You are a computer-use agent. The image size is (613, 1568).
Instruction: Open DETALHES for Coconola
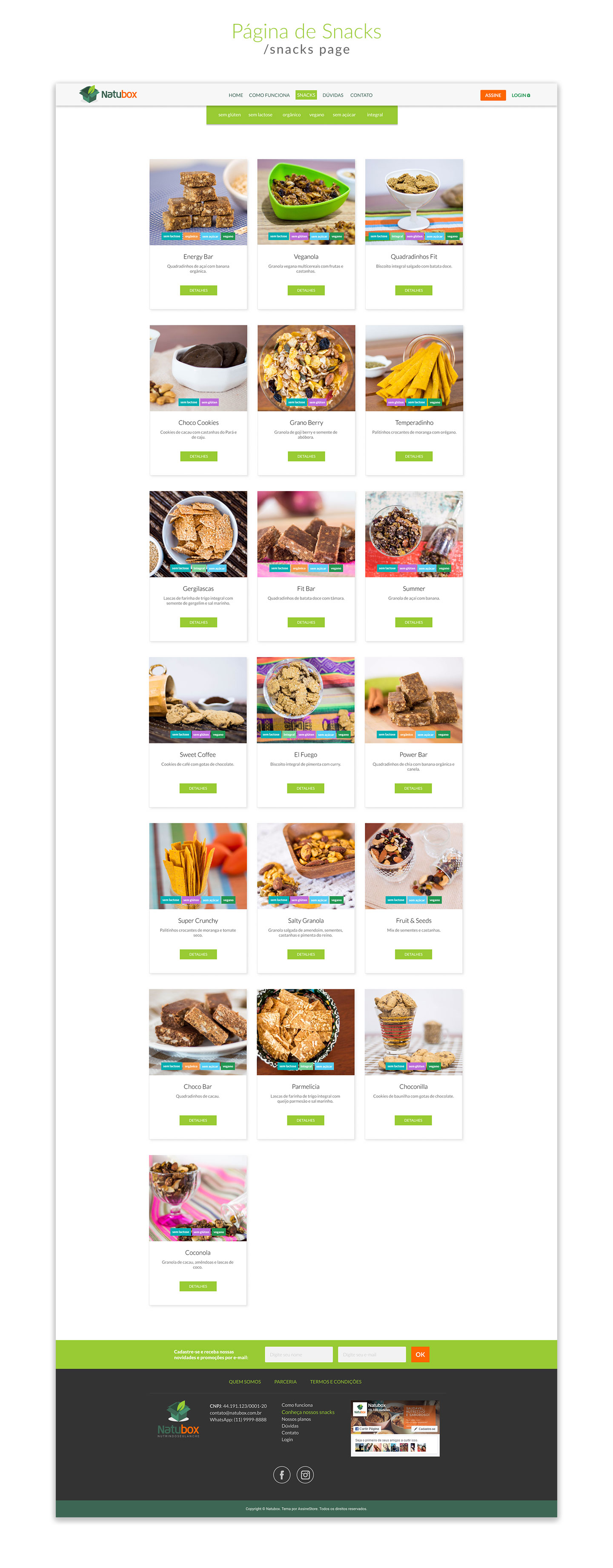coord(198,1286)
